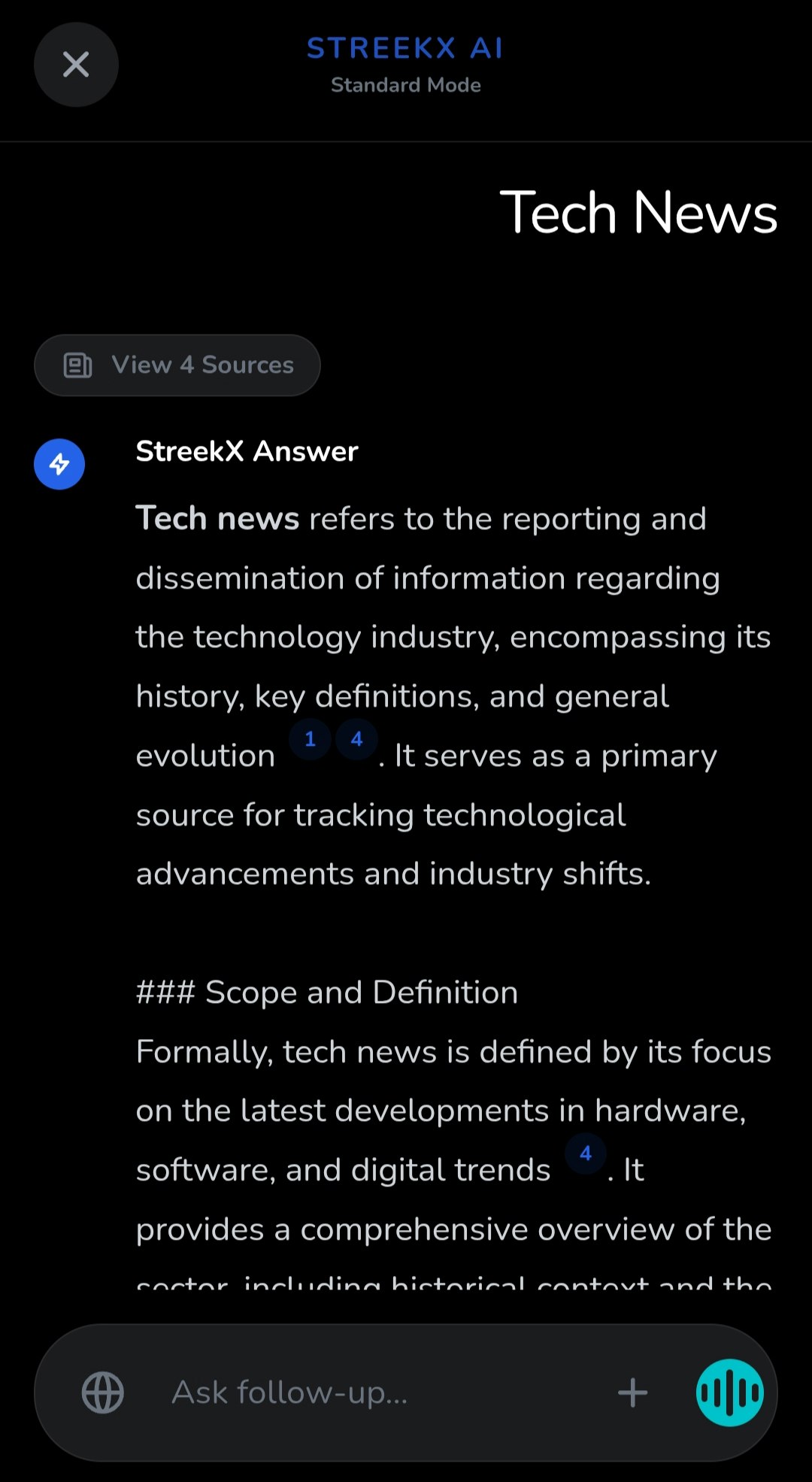Start voice input with the teal waveform button
The image size is (812, 1482).
(x=730, y=1393)
